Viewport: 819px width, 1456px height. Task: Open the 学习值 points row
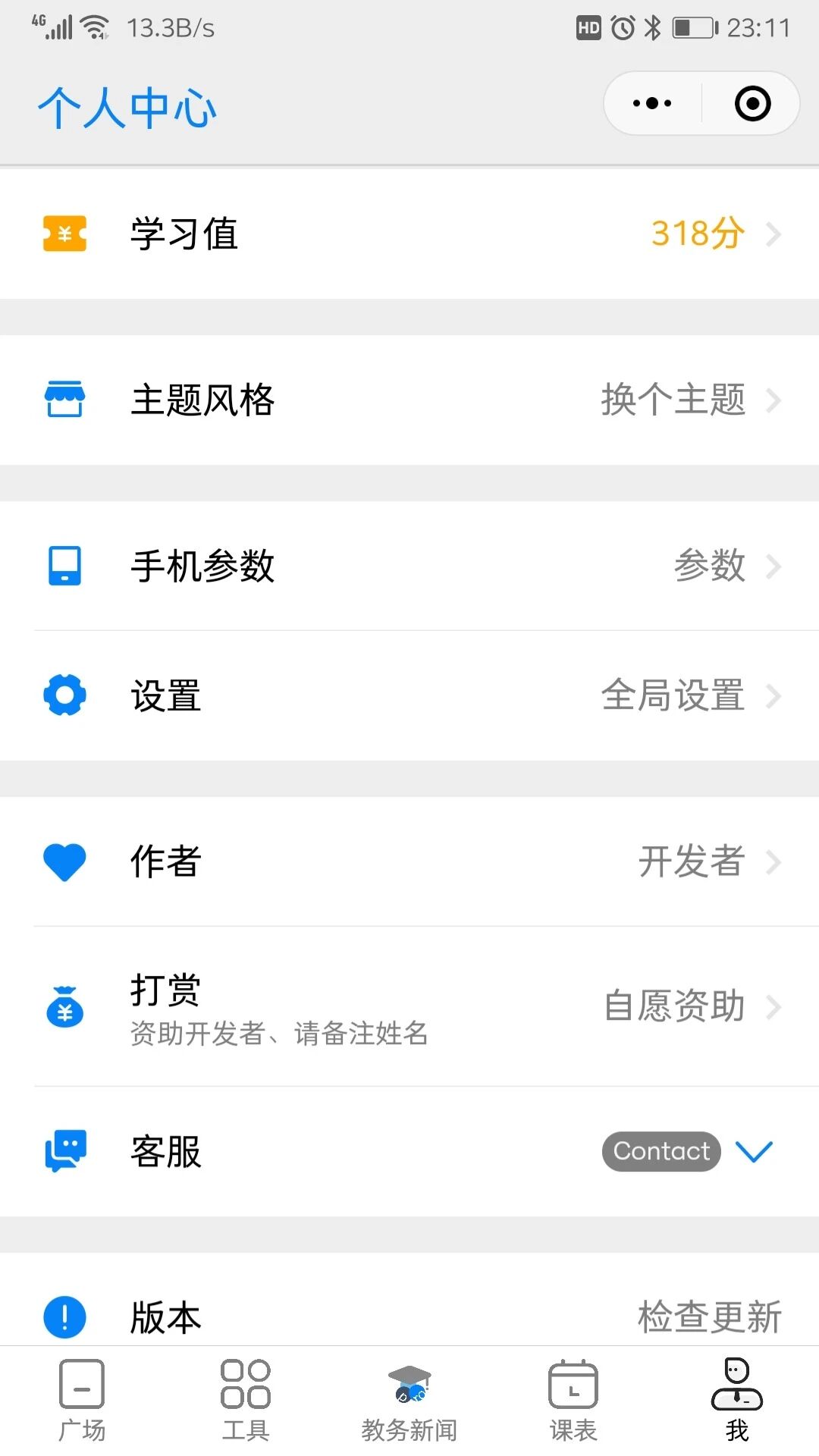click(409, 234)
